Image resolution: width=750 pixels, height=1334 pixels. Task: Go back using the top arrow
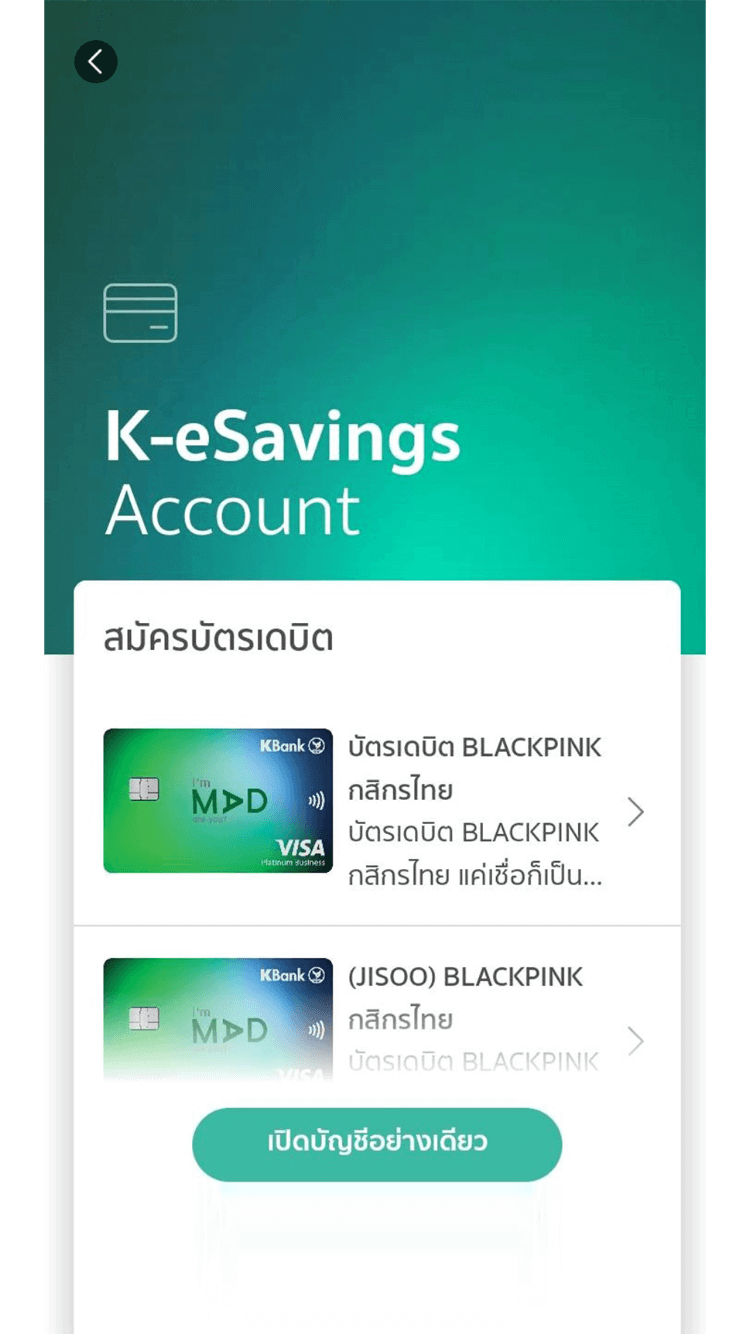(96, 62)
